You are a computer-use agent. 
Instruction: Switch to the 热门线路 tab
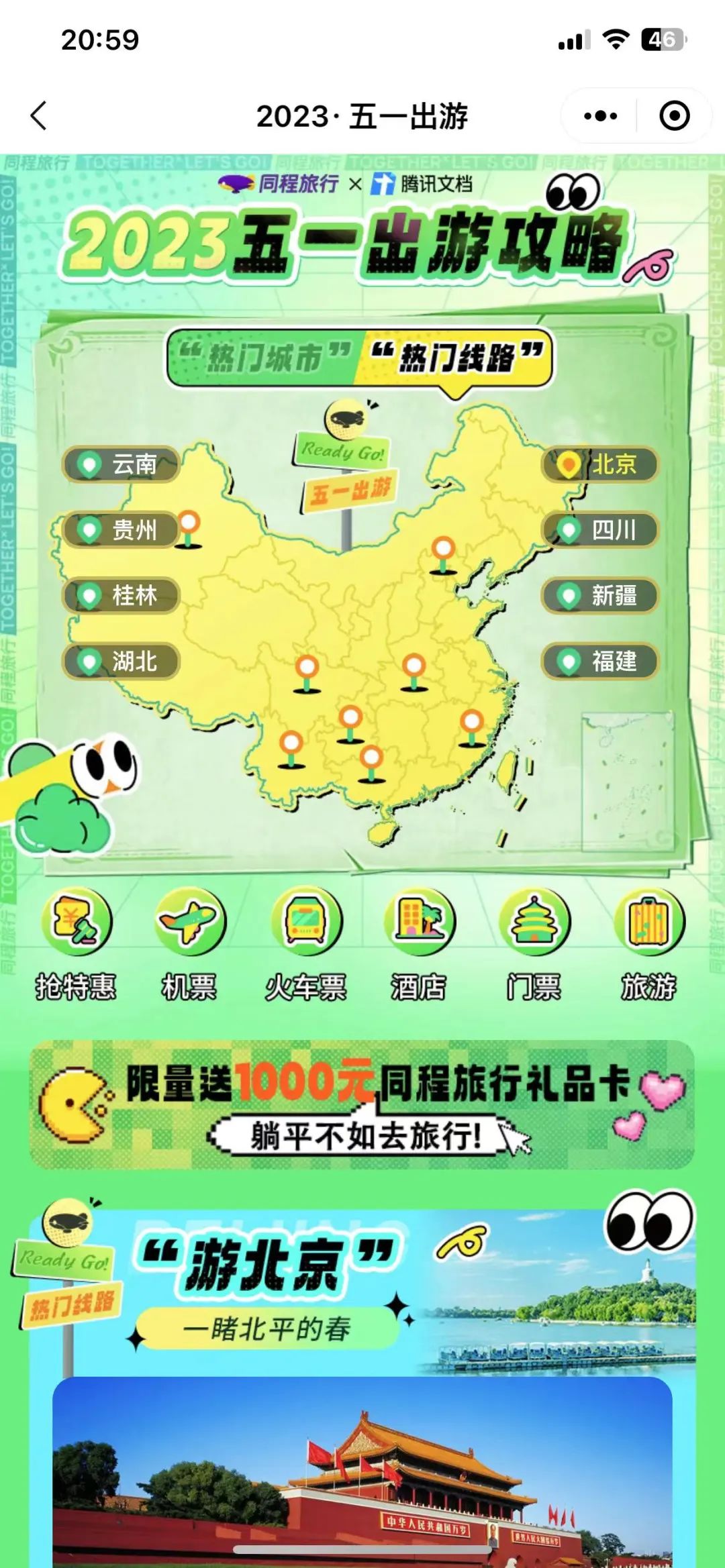coord(457,358)
